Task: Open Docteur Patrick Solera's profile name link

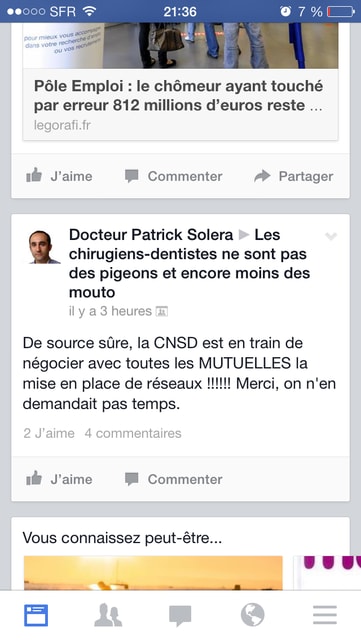Action: tap(151, 235)
